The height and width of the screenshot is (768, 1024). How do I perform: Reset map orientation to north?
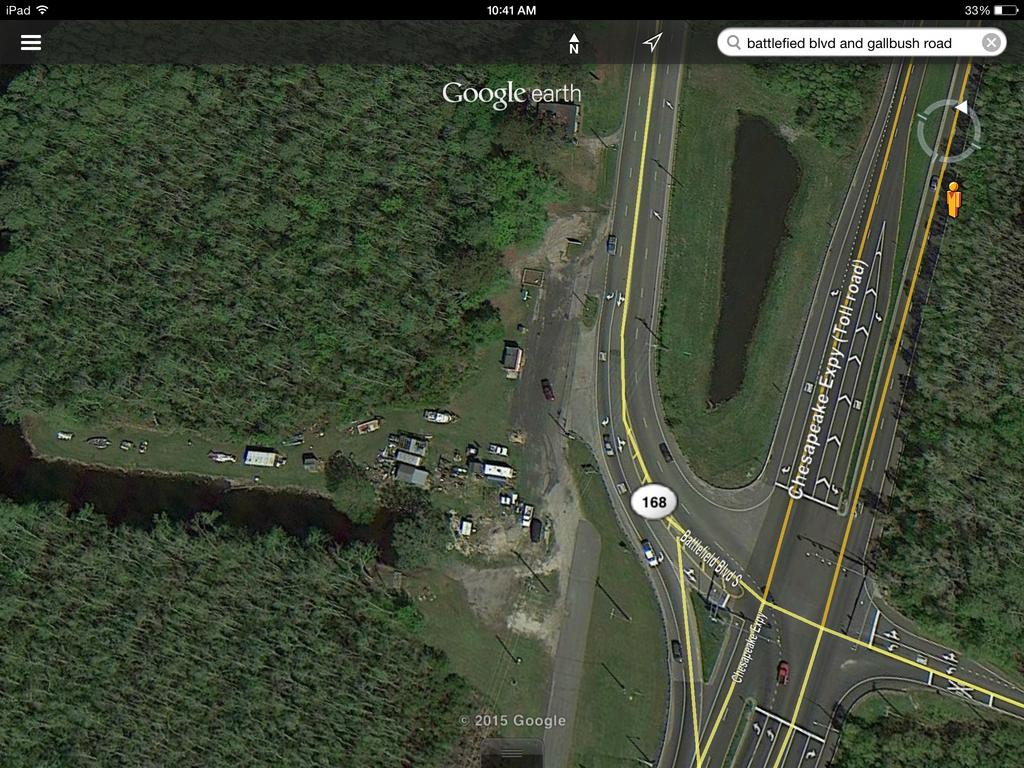574,43
